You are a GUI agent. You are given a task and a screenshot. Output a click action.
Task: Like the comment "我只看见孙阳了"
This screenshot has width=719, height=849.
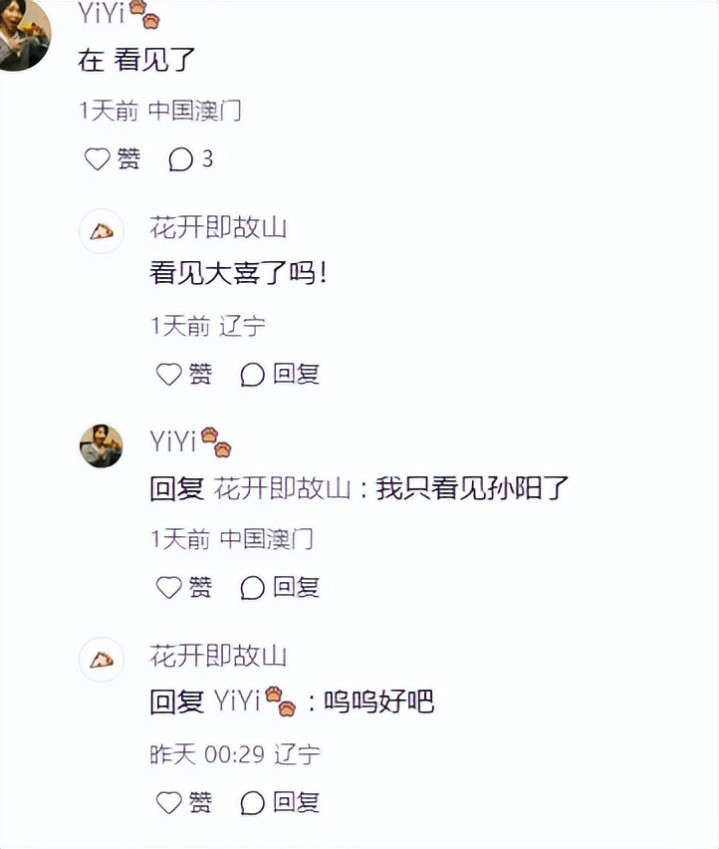pyautogui.click(x=184, y=587)
